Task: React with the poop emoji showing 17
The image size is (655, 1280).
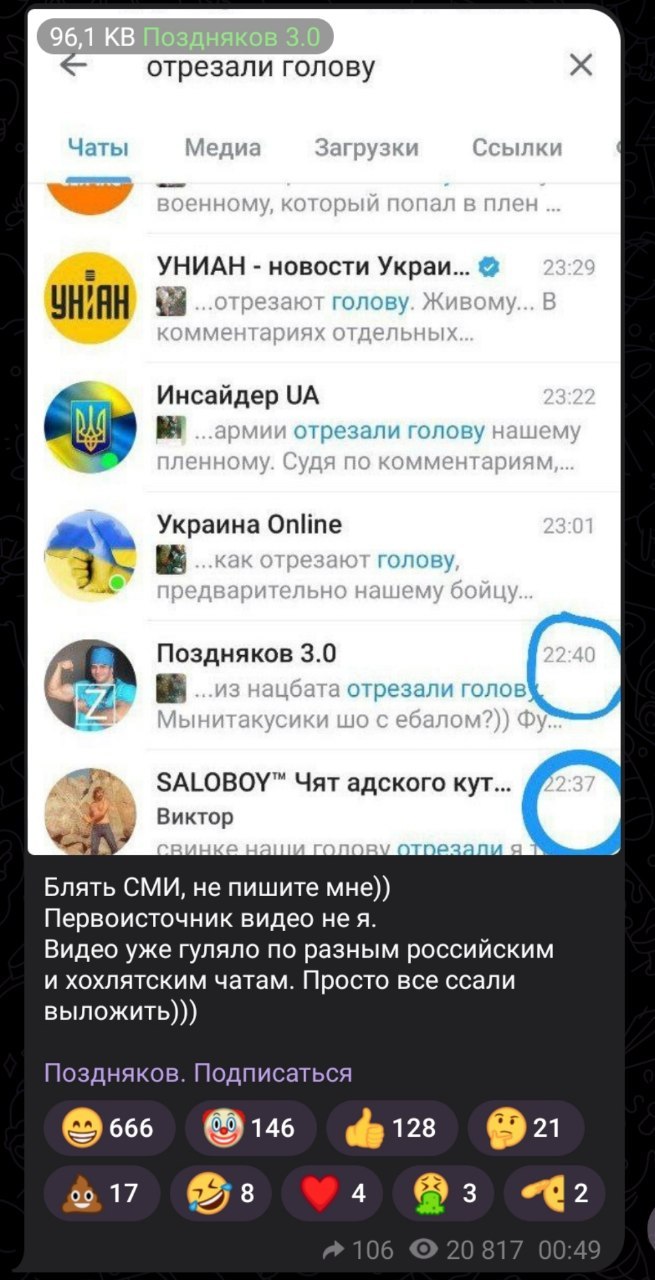Action: (102, 1193)
